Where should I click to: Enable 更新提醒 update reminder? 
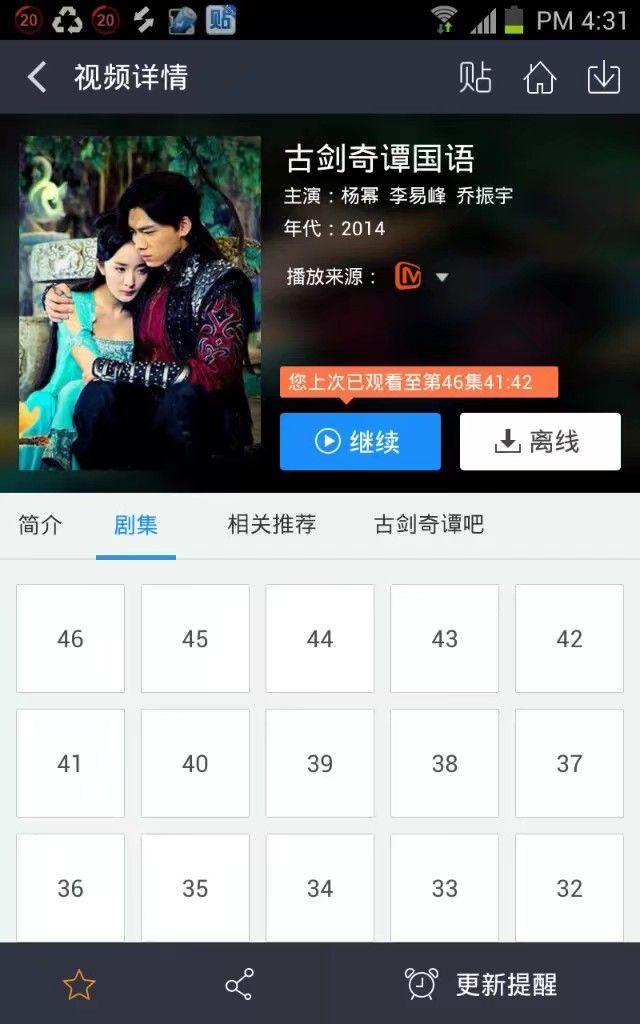click(482, 985)
